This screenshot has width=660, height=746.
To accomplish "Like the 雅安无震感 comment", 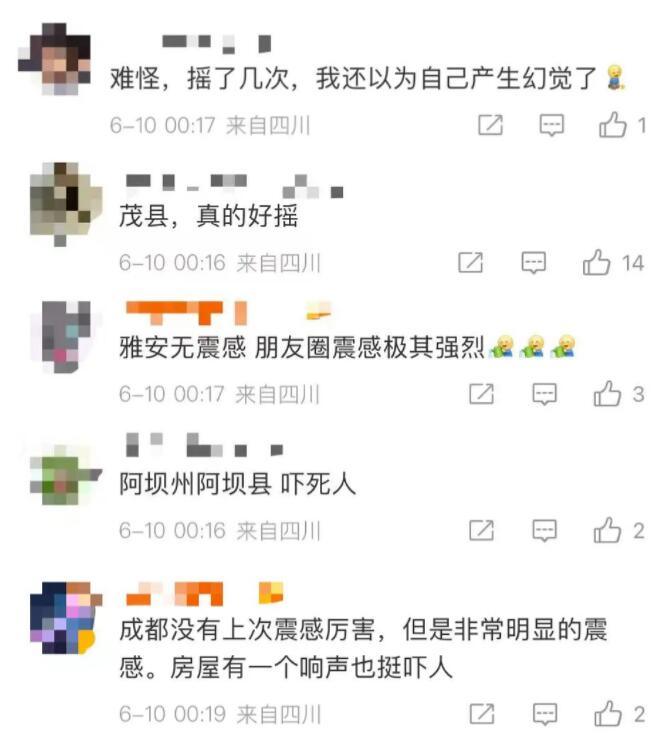I will 607,394.
